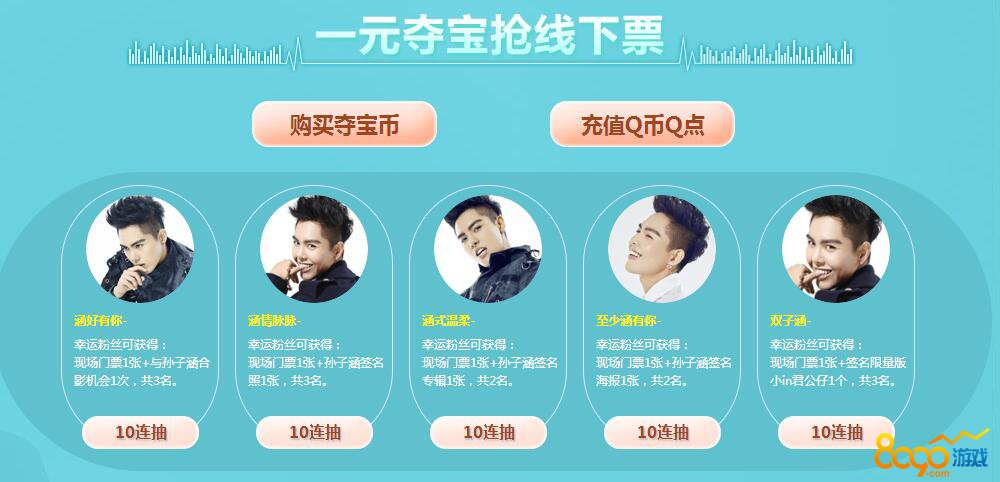Open 充值Q币Q点 recharge
The image size is (1000, 482).
[x=642, y=125]
